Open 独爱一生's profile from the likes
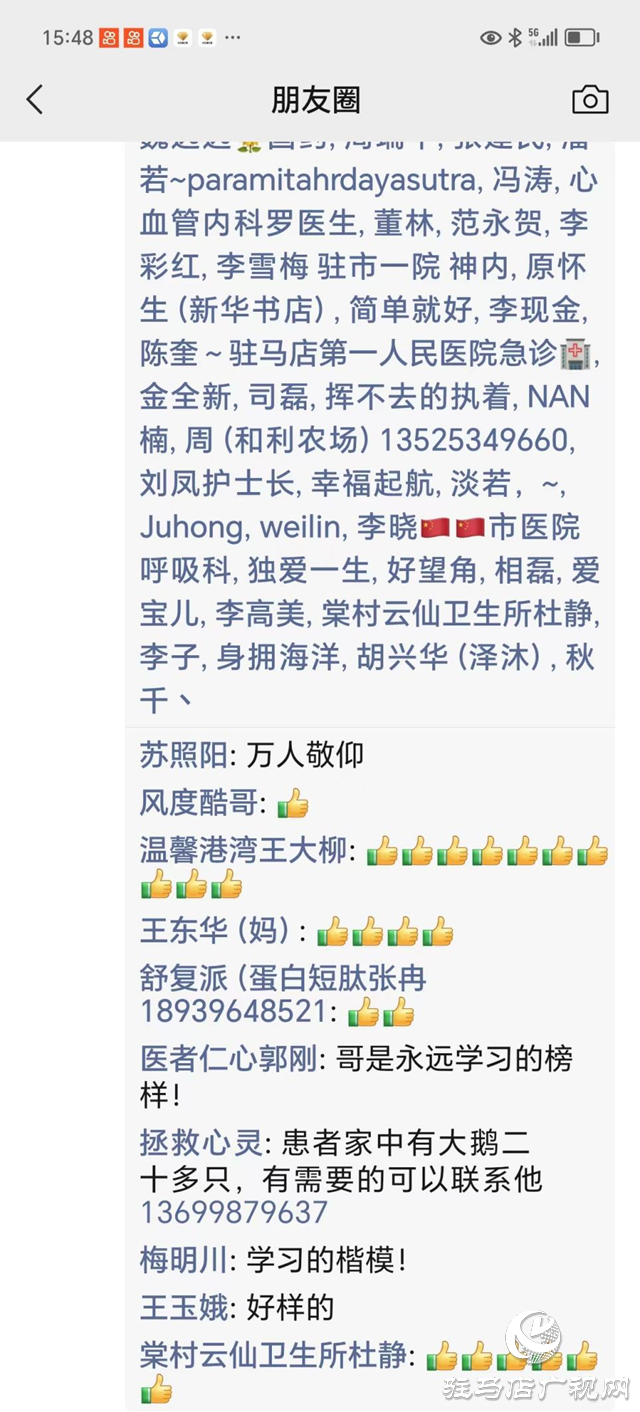The width and height of the screenshot is (640, 1412). point(311,570)
